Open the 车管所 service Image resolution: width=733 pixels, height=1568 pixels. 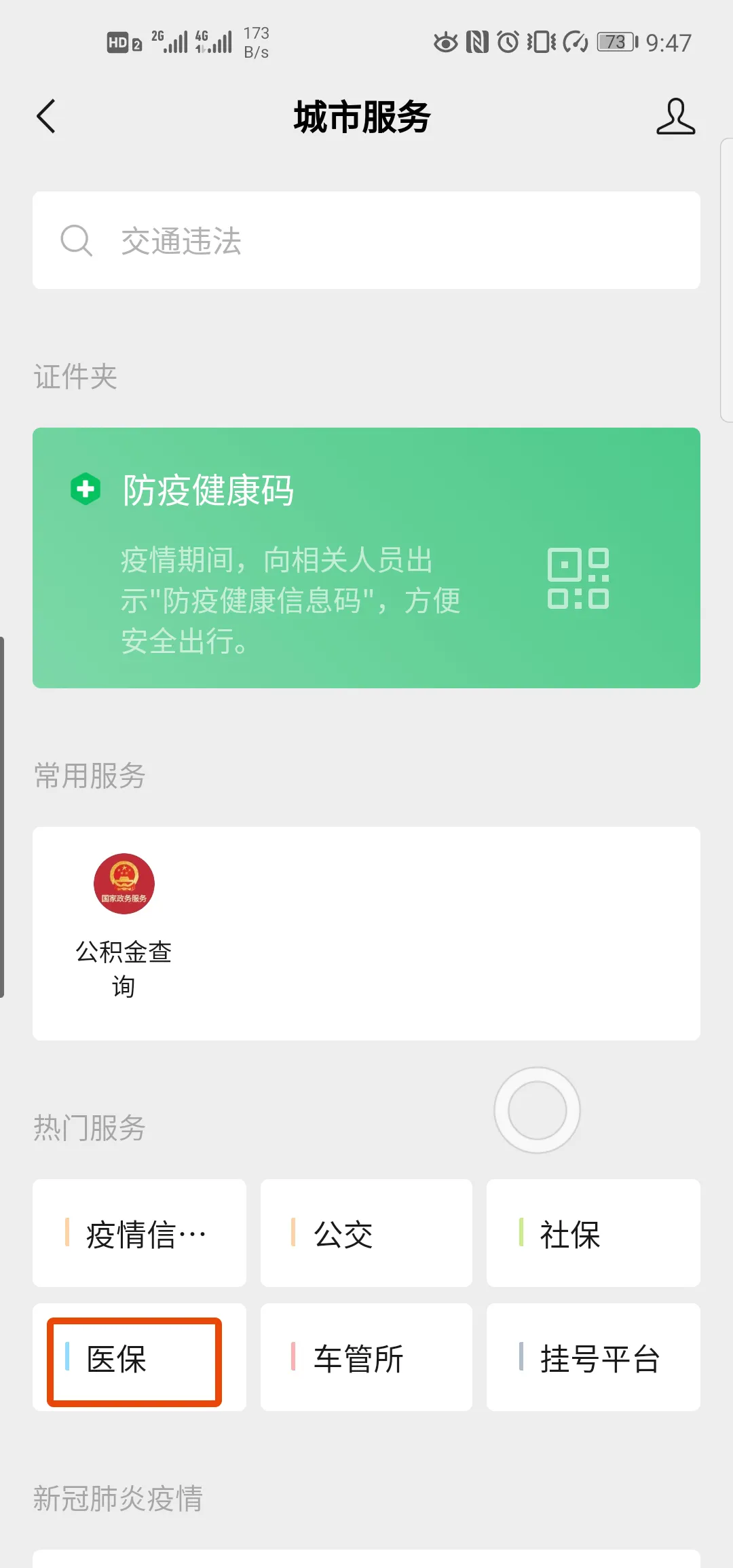(x=366, y=1358)
